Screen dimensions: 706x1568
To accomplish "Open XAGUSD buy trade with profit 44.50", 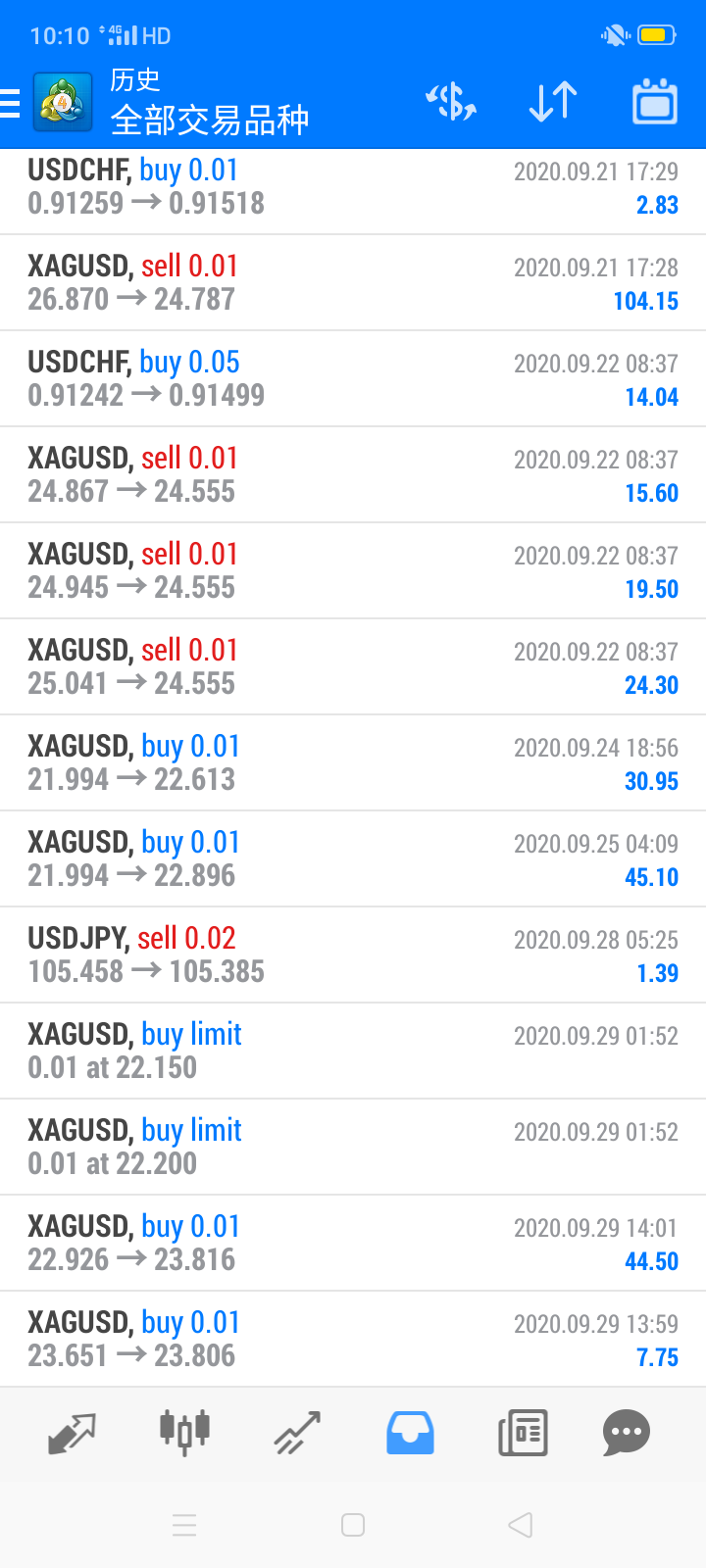I will click(353, 1243).
